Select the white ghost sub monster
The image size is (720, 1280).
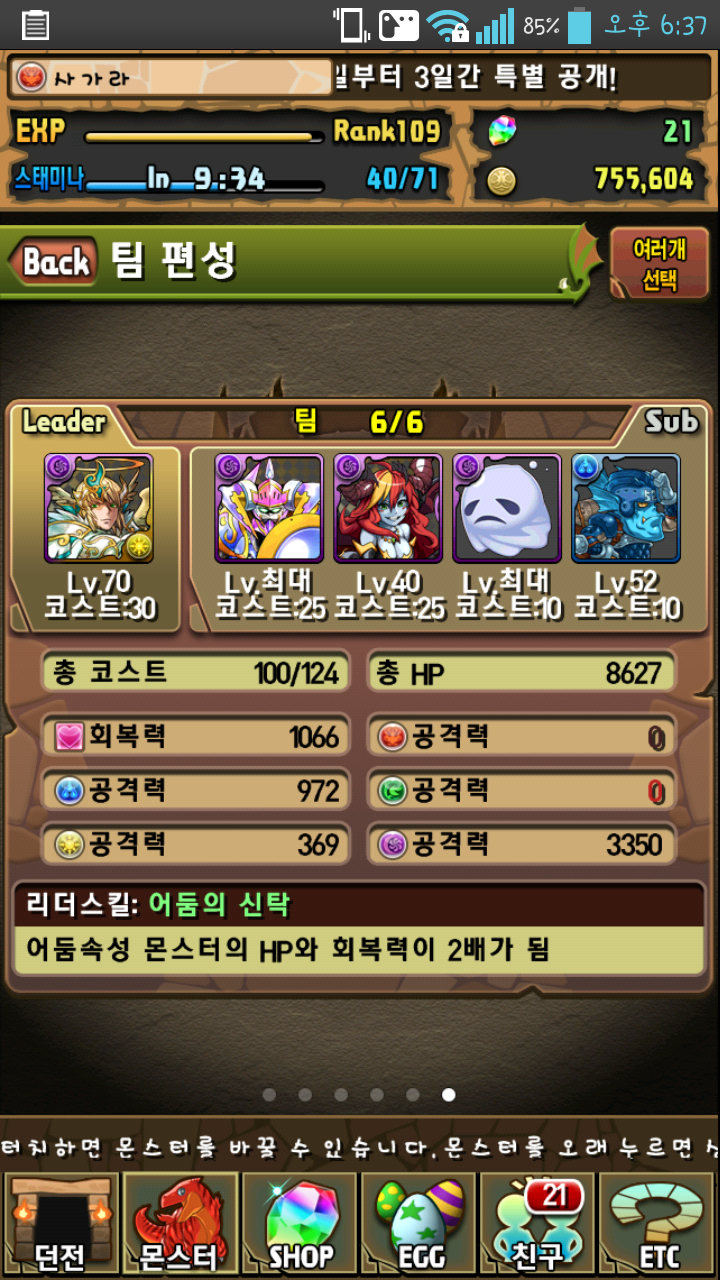click(x=506, y=508)
